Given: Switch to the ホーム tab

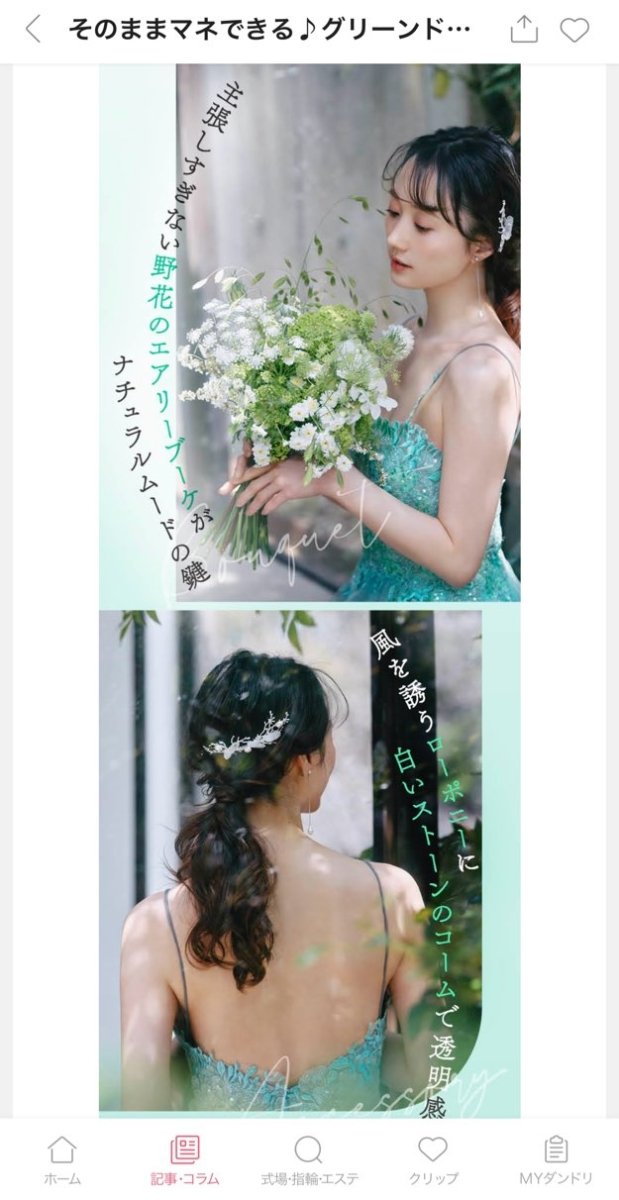Looking at the screenshot, I should point(62,1159).
